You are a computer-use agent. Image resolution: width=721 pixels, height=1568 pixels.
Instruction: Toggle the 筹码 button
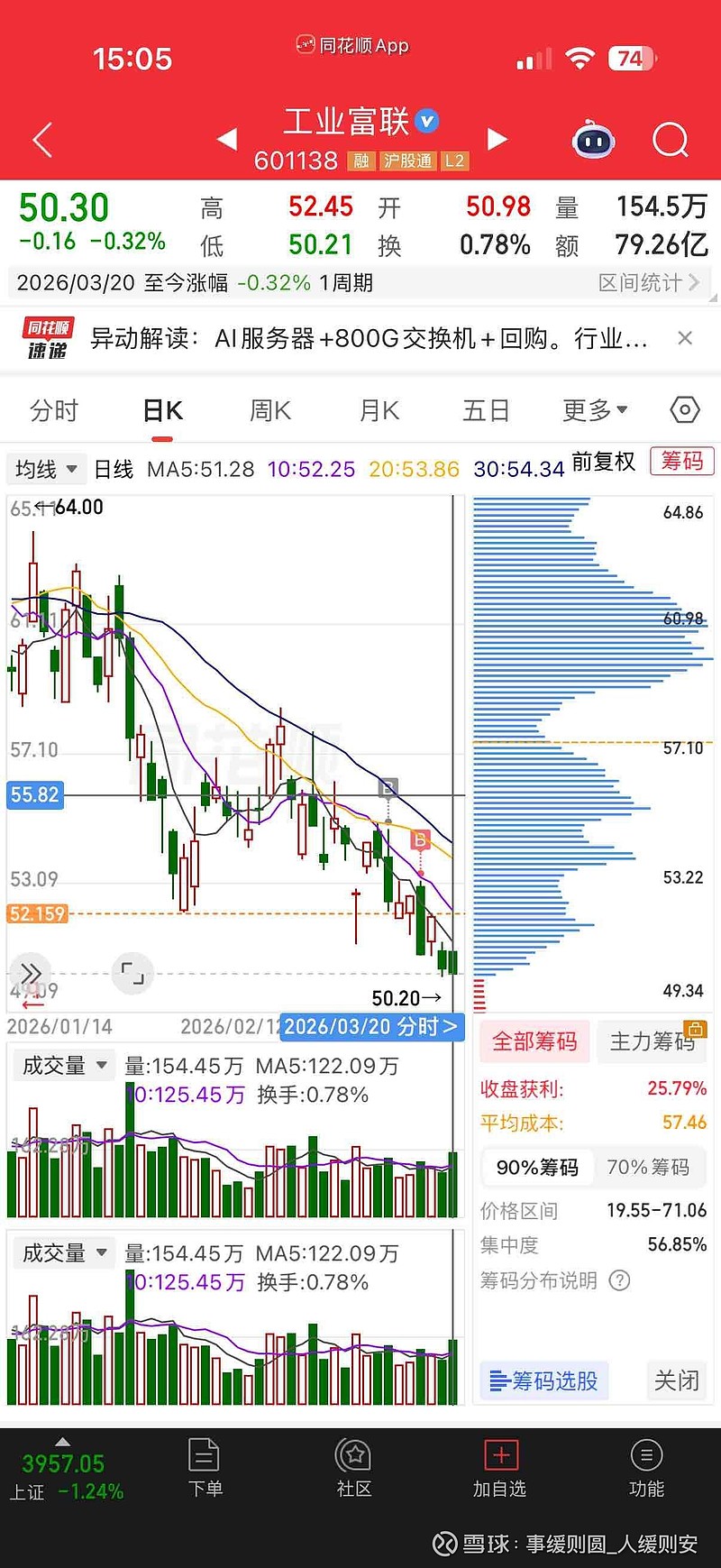point(682,461)
